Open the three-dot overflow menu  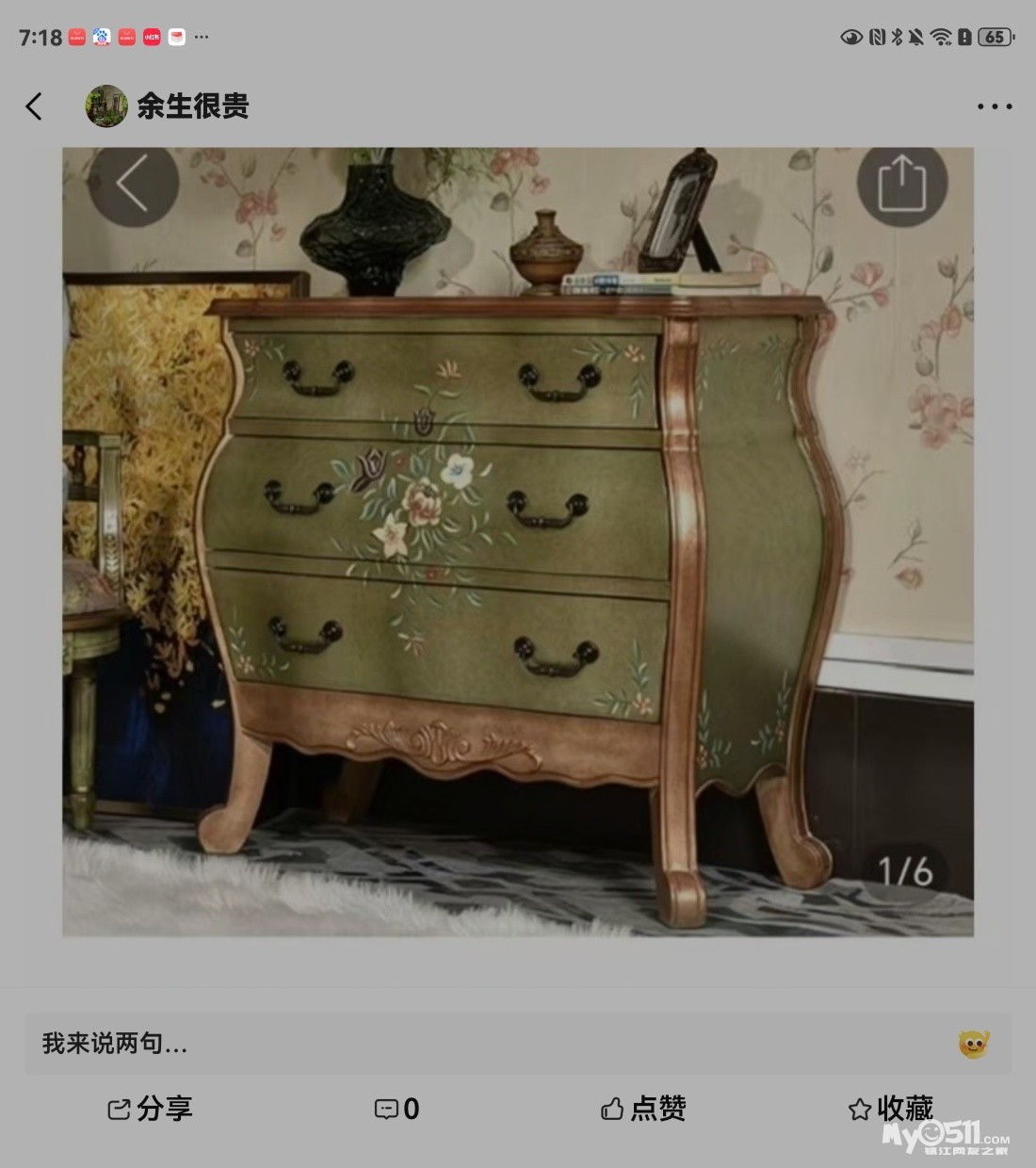pos(994,106)
